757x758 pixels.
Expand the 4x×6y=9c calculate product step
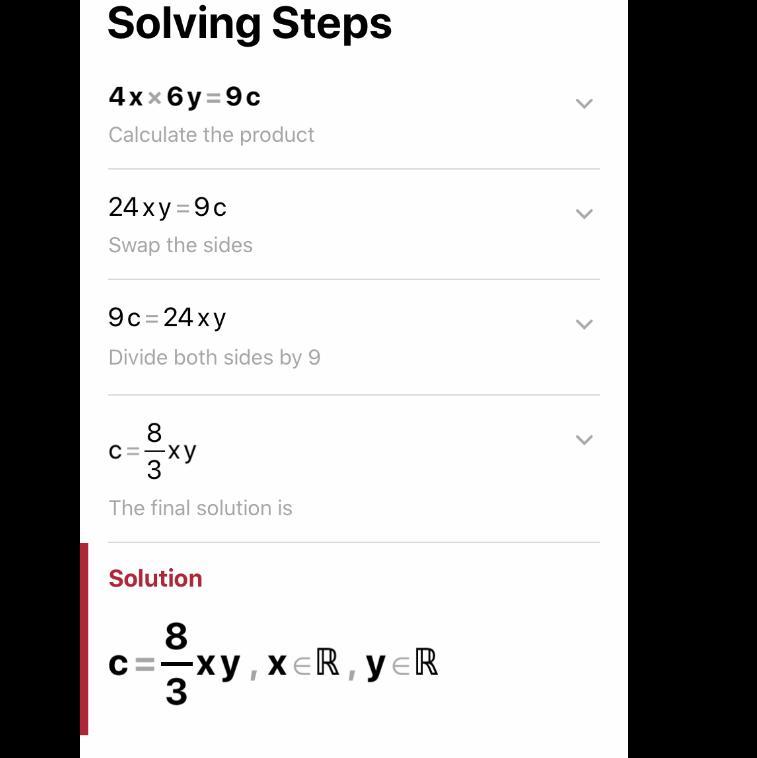(x=584, y=103)
